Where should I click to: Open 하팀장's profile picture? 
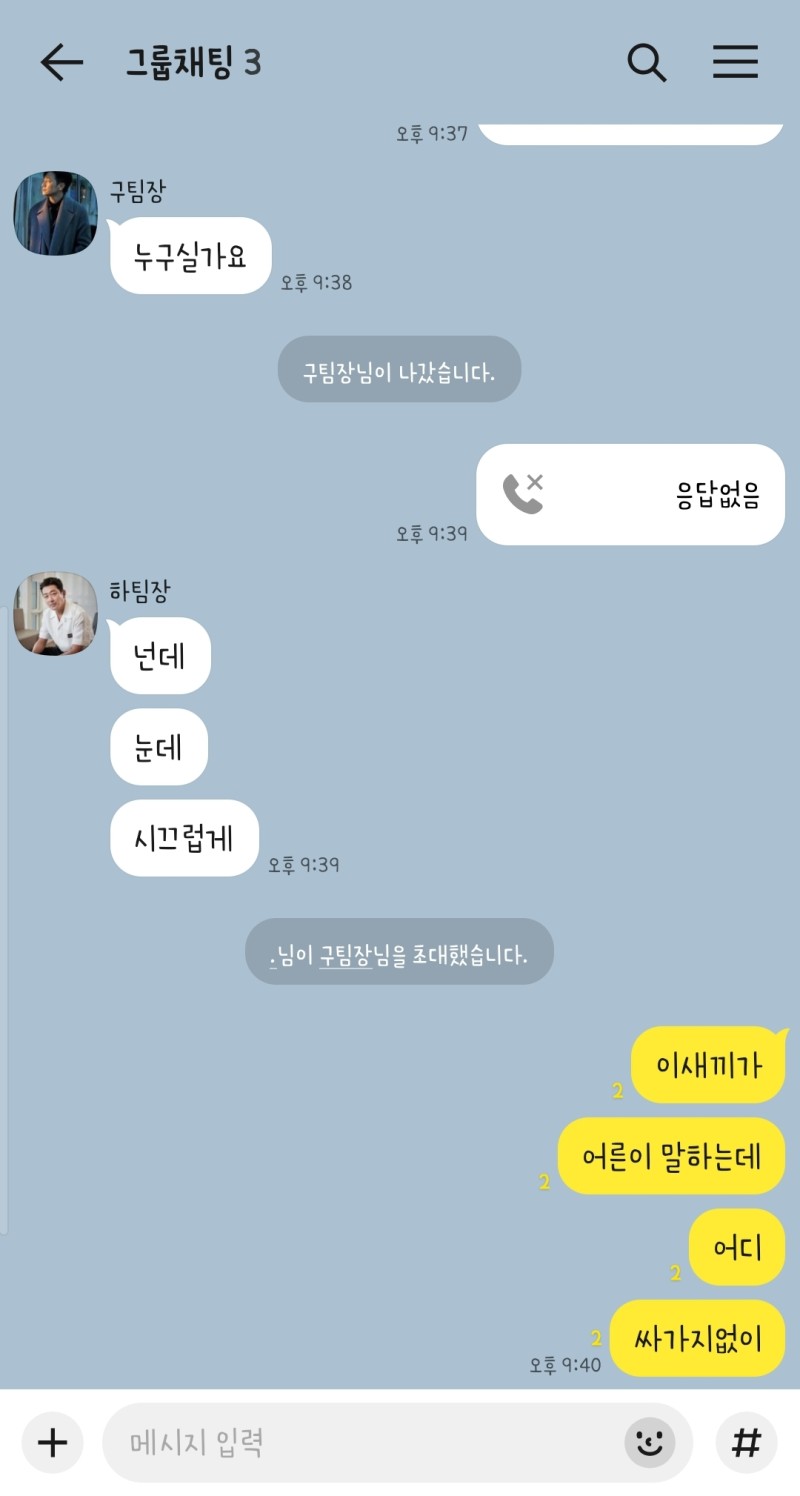point(55,613)
